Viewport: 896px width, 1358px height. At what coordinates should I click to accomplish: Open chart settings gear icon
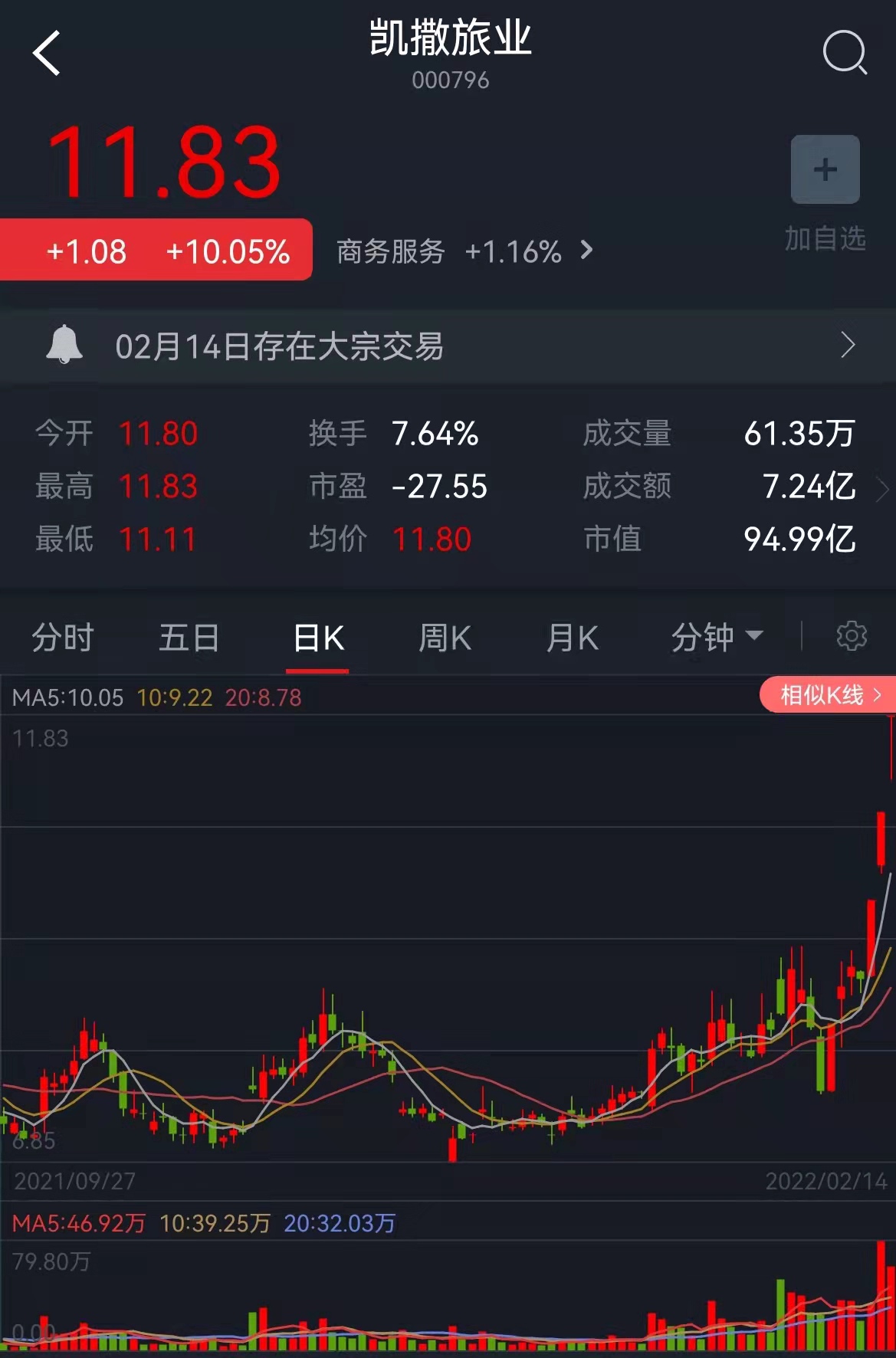851,636
